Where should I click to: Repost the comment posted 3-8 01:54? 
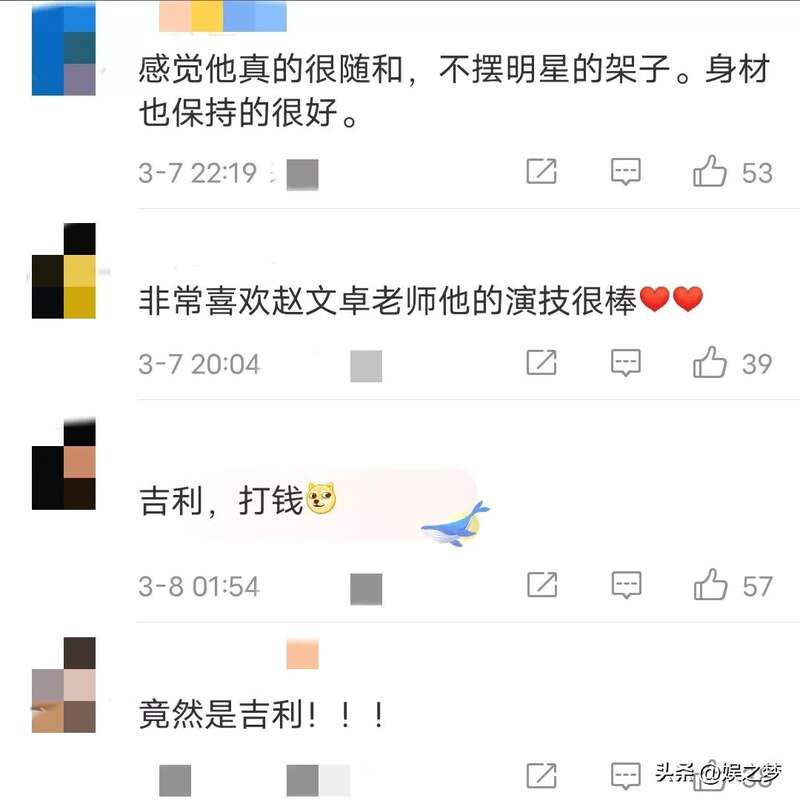coord(541,584)
